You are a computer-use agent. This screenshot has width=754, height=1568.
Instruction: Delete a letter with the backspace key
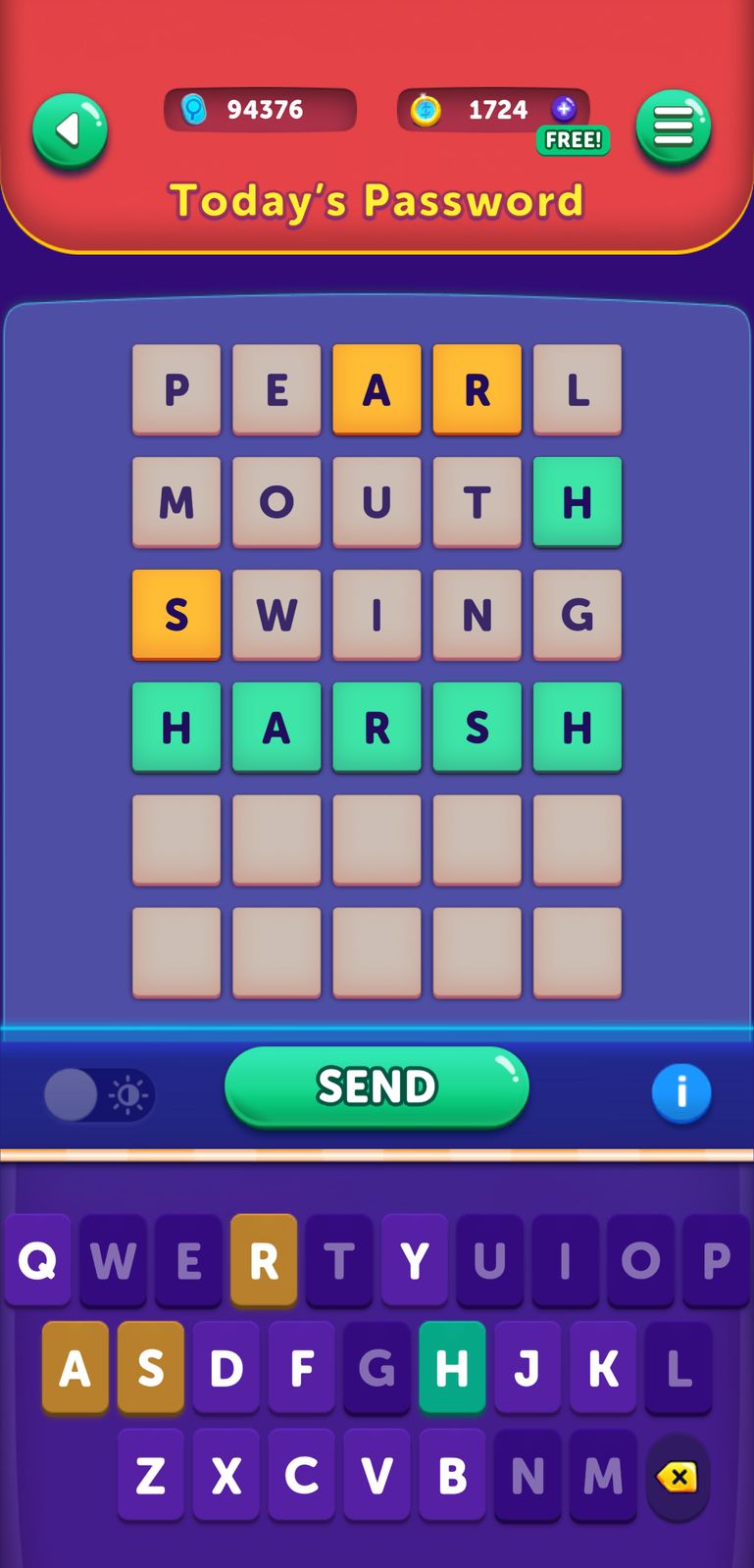(x=678, y=1476)
